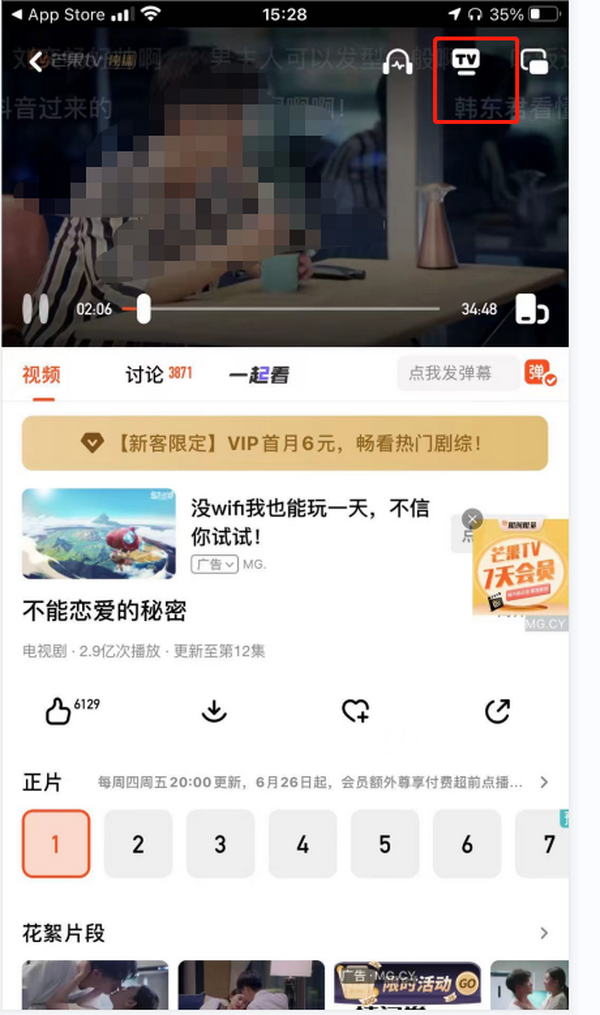Open the 一起看 tab
The width and height of the screenshot is (600, 1015).
point(259,375)
